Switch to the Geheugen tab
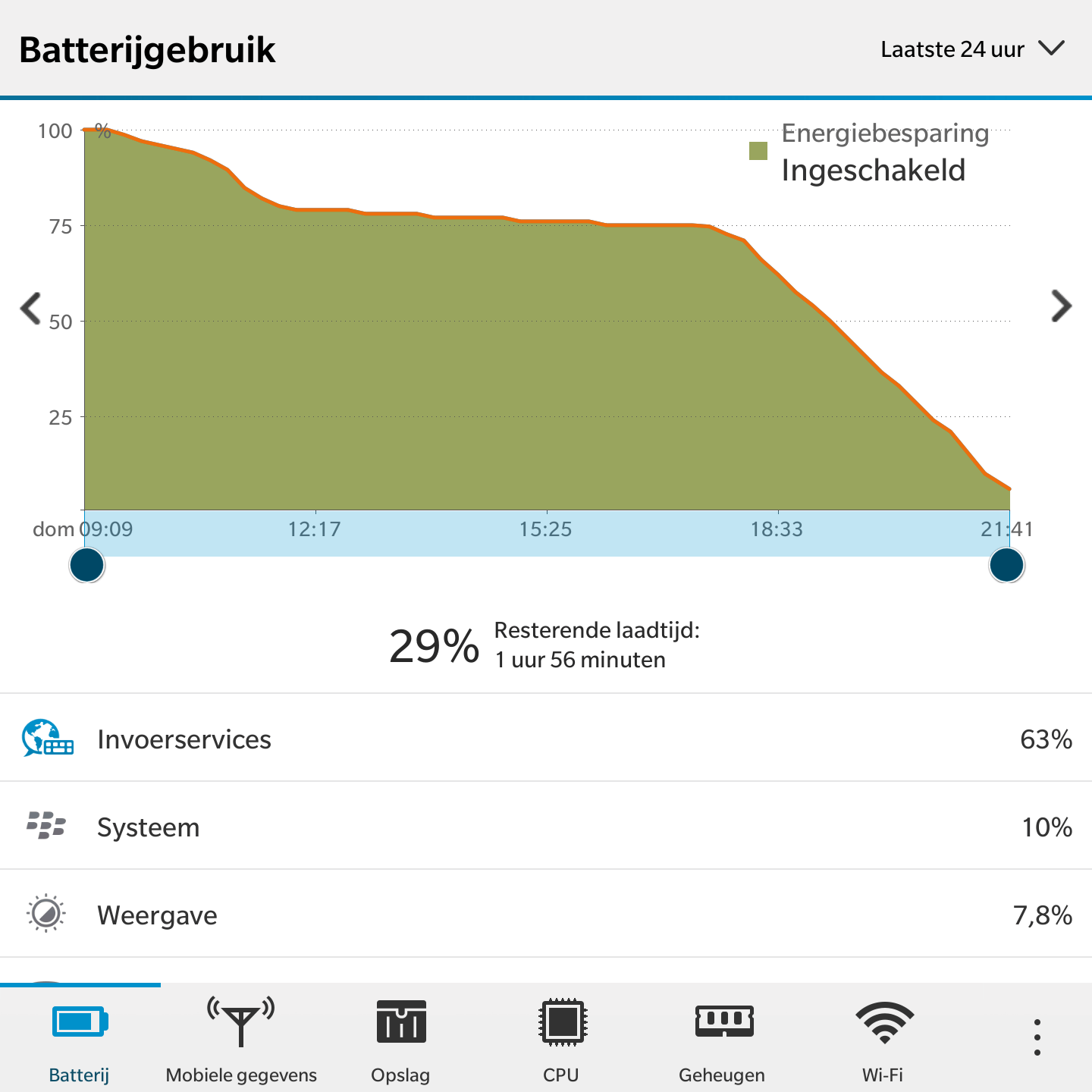1092x1092 pixels. (722, 1039)
